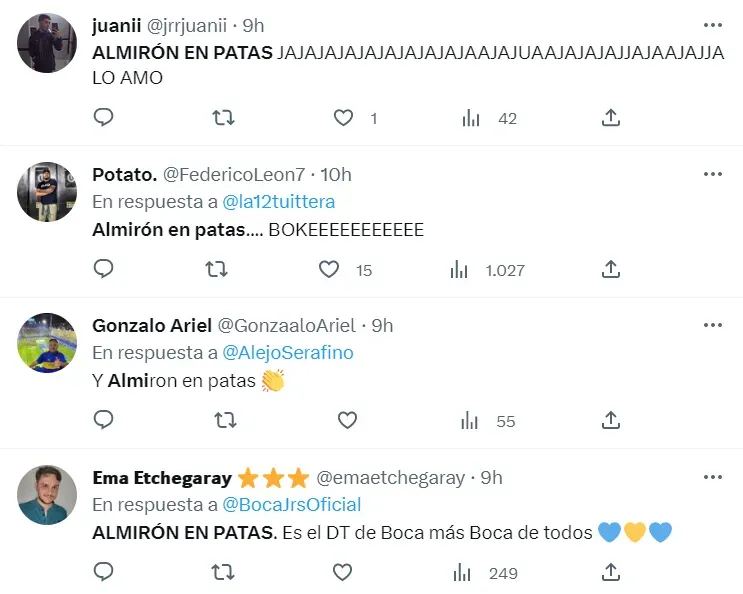Like Ema Etchegaray's tweet
The width and height of the screenshot is (743, 594).
click(x=344, y=572)
